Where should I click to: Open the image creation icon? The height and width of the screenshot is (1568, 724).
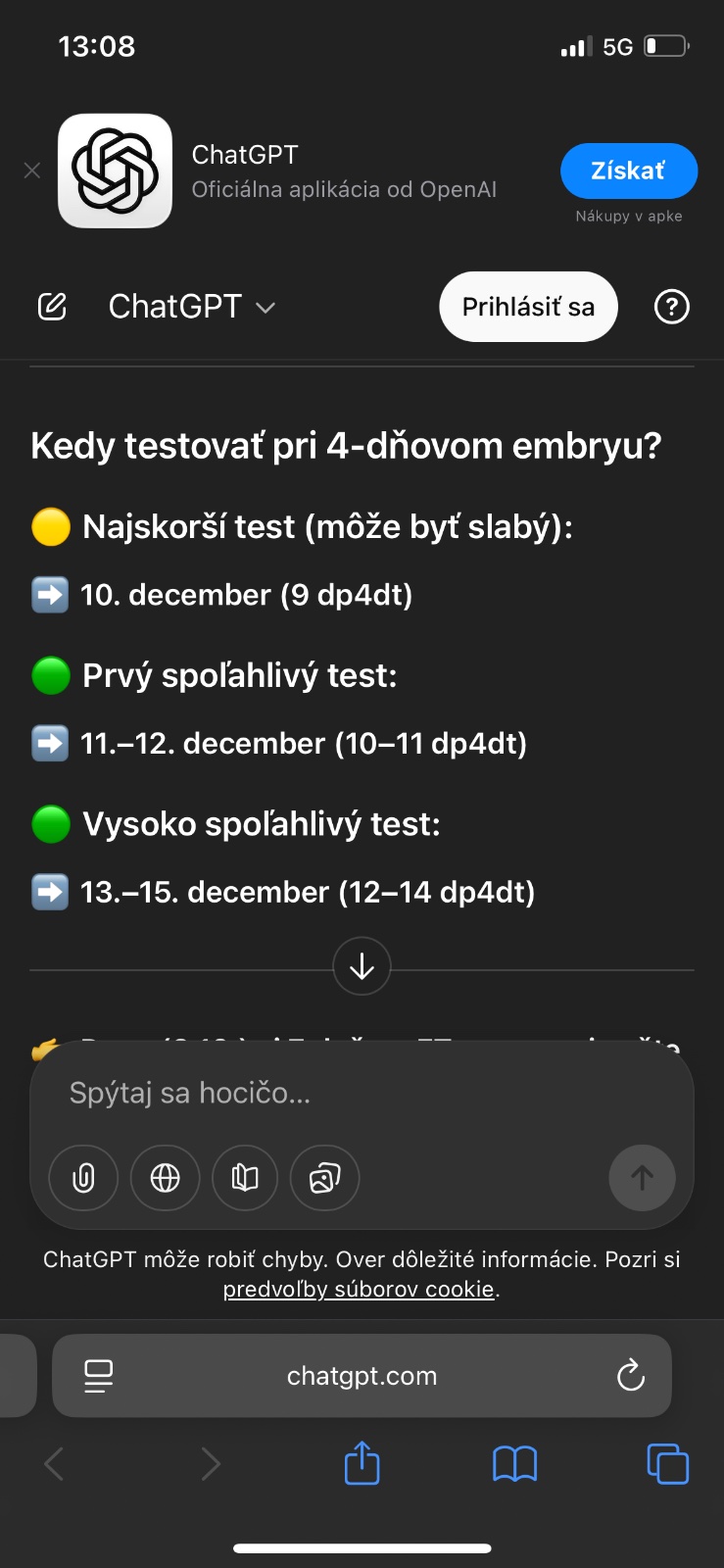(324, 1177)
